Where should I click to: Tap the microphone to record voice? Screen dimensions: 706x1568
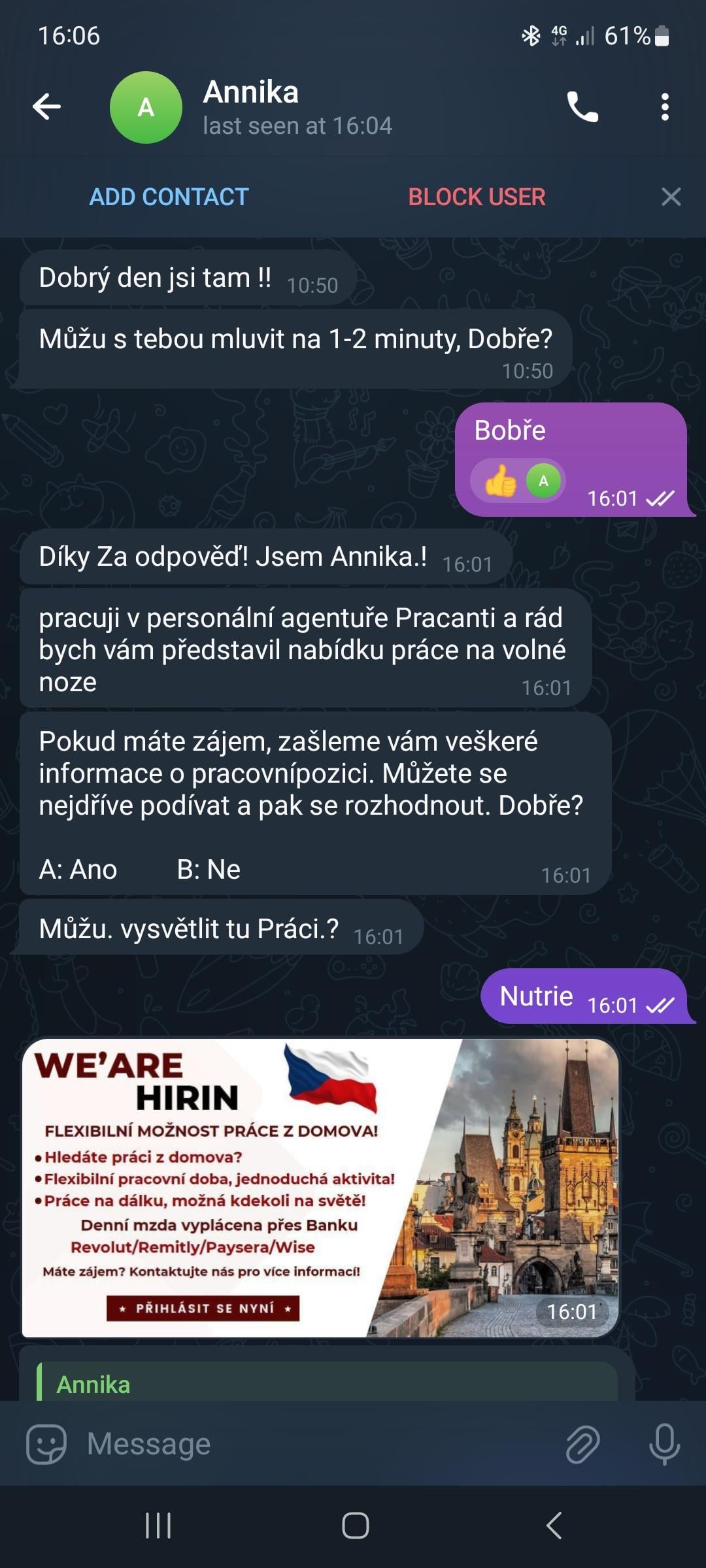664,1444
